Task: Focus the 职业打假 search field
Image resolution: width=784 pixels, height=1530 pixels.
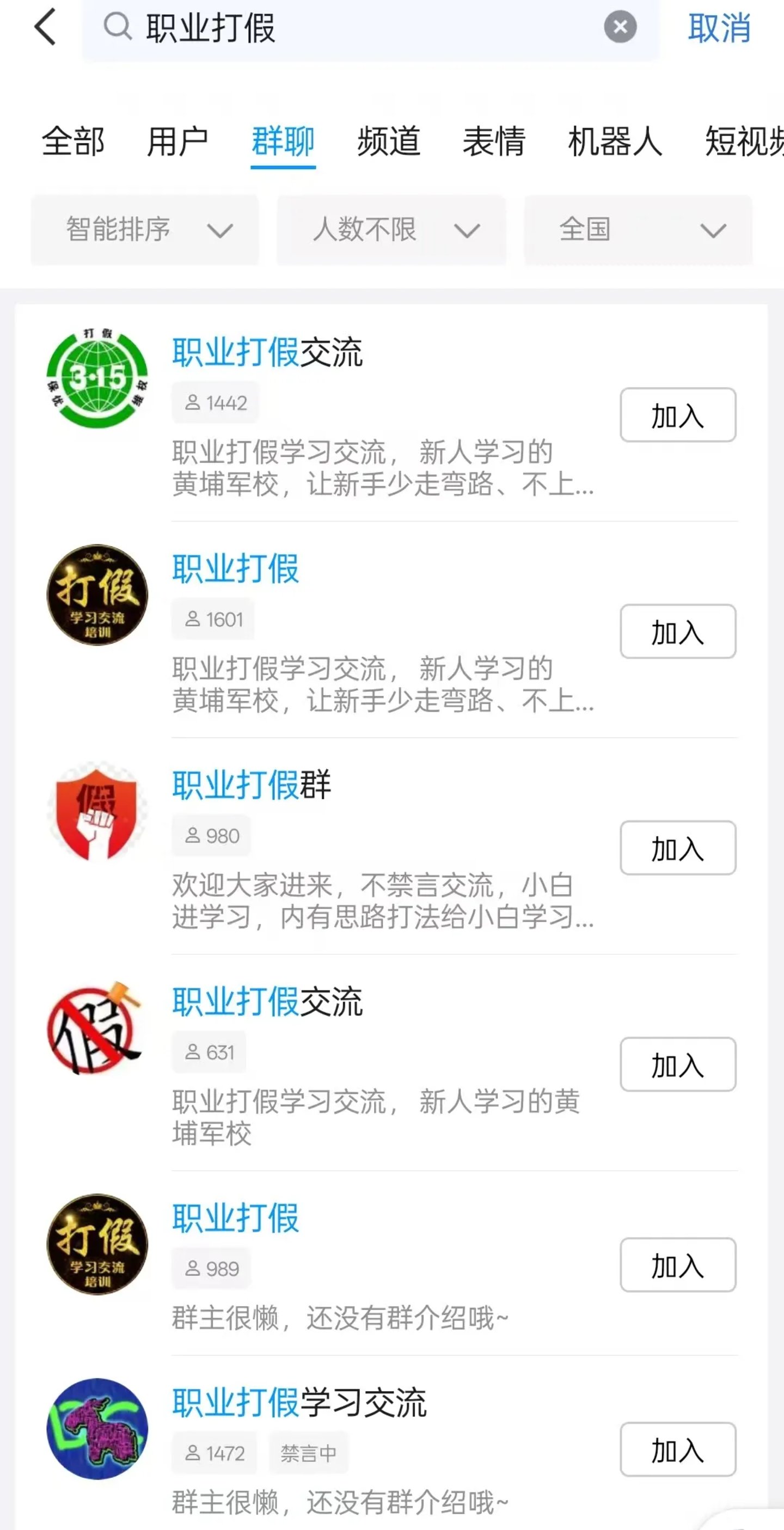Action: pos(357,28)
